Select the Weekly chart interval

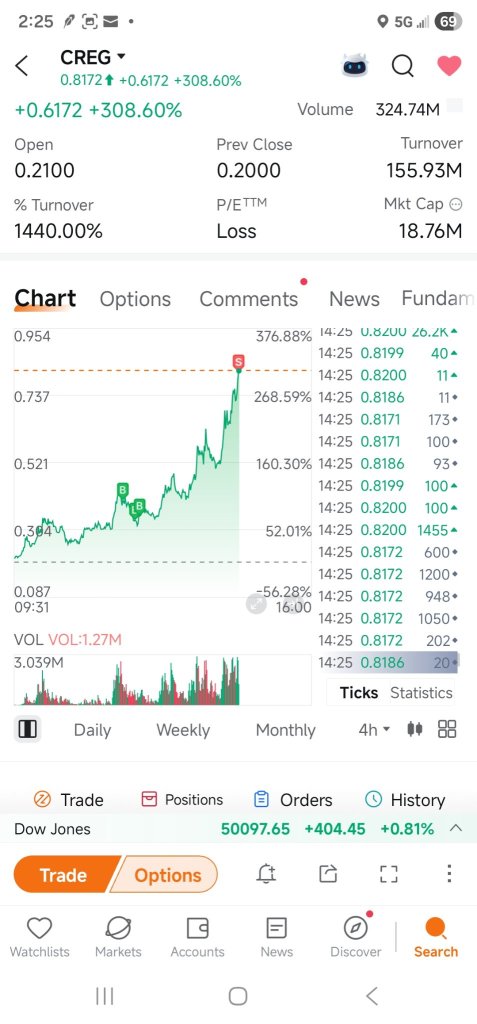tap(183, 730)
